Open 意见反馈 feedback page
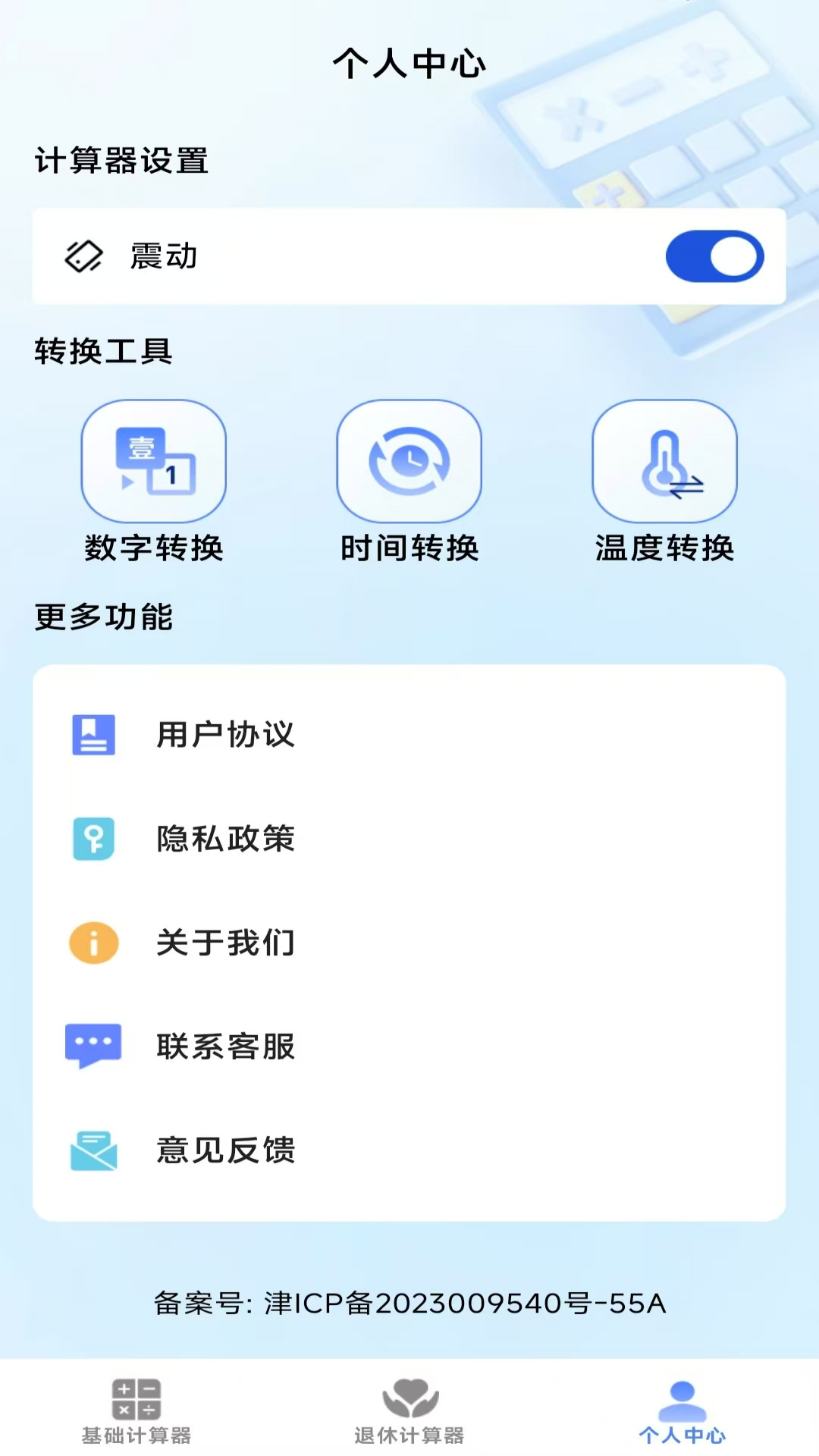The image size is (819, 1456). click(x=226, y=1150)
